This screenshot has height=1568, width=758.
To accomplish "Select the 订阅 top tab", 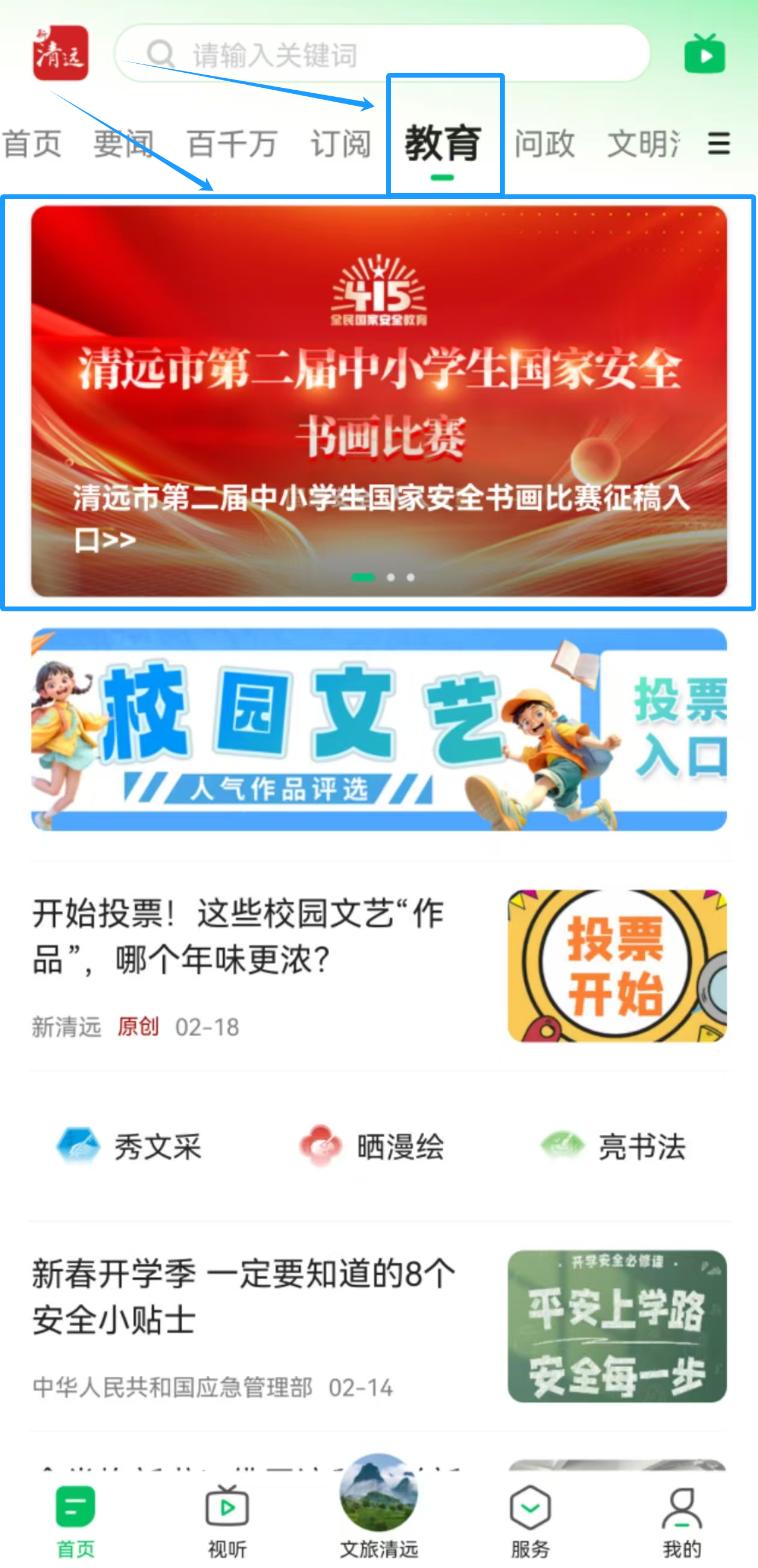I will click(341, 144).
